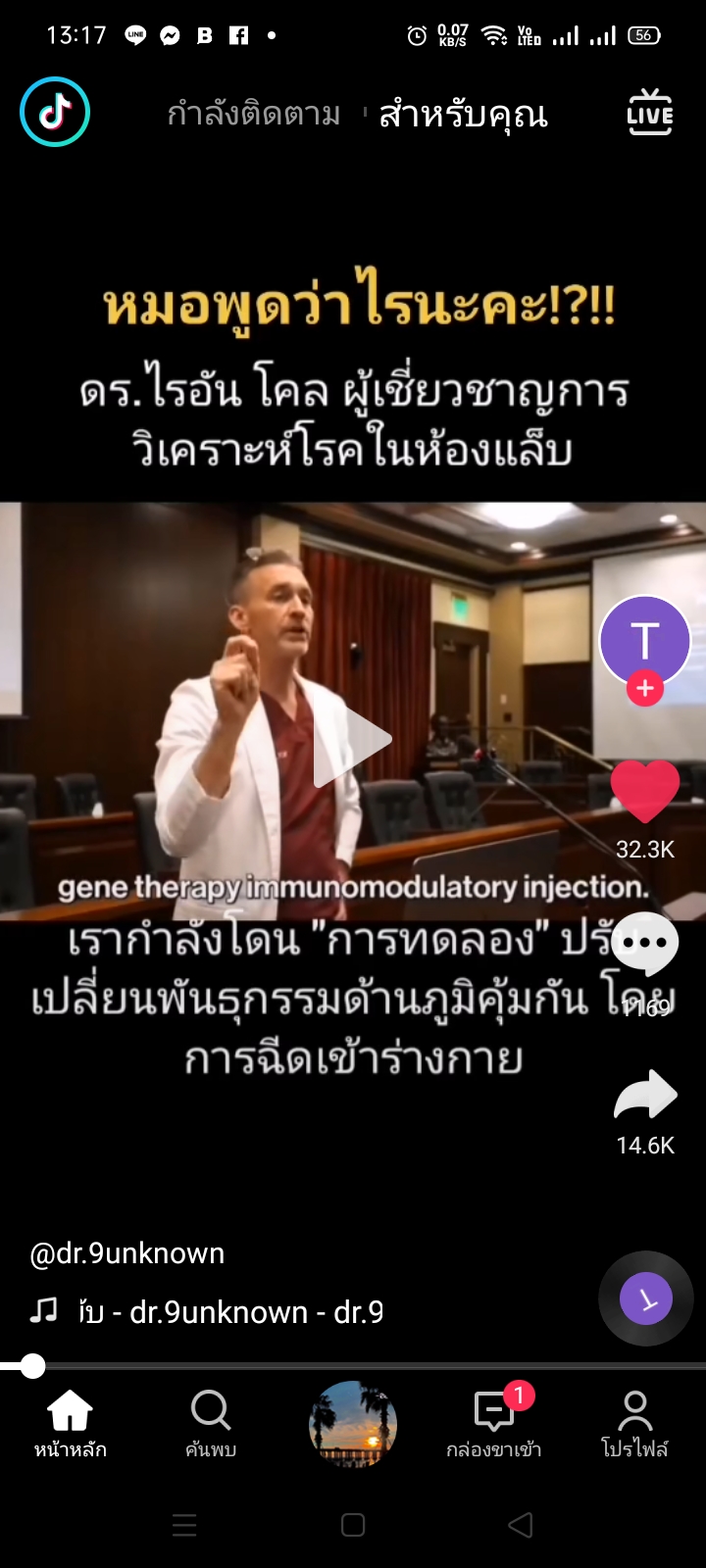Create a new post from the center button
The image size is (706, 1568).
[x=353, y=1424]
